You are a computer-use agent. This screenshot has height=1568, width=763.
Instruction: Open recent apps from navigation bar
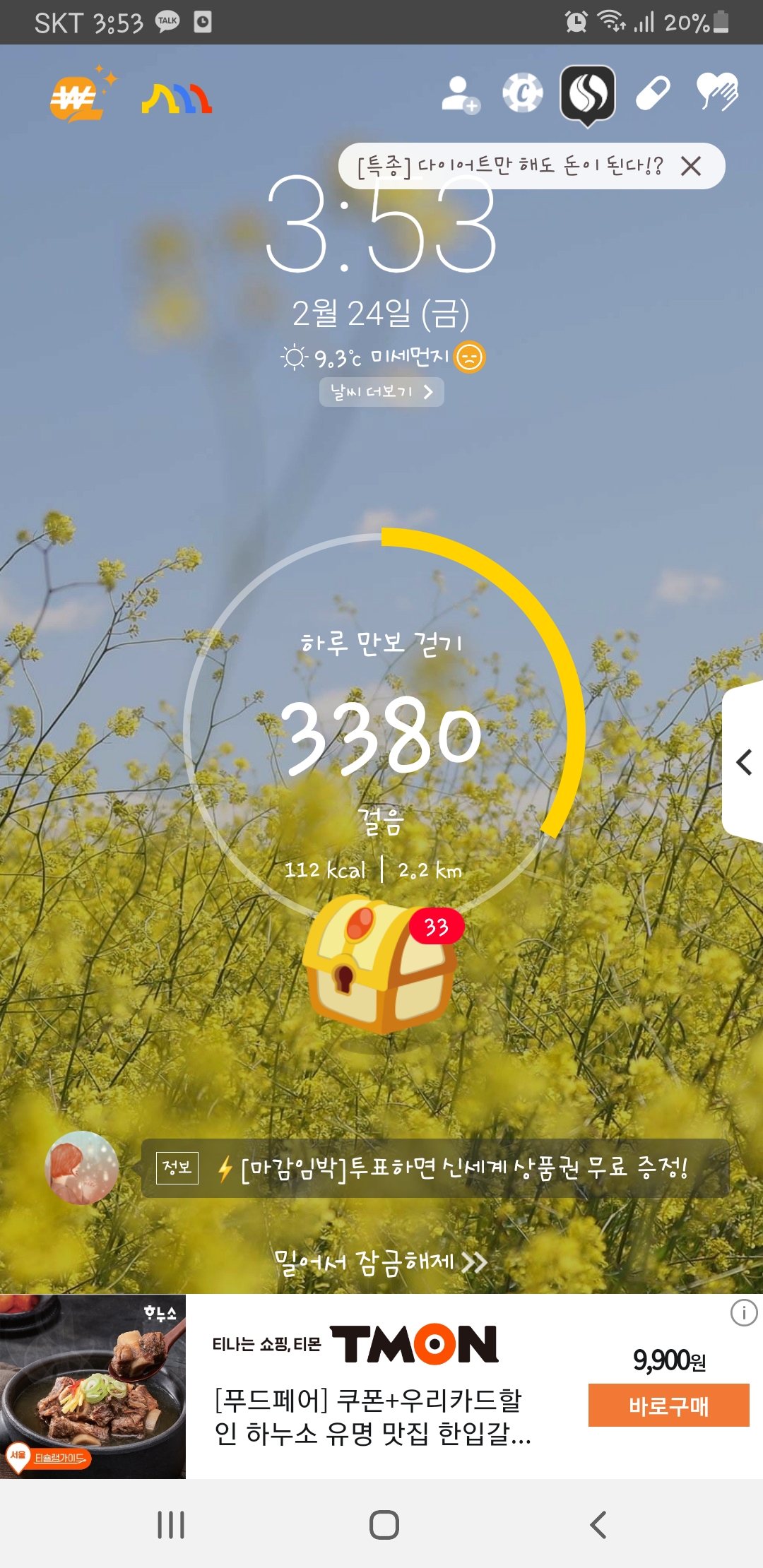click(x=171, y=1525)
